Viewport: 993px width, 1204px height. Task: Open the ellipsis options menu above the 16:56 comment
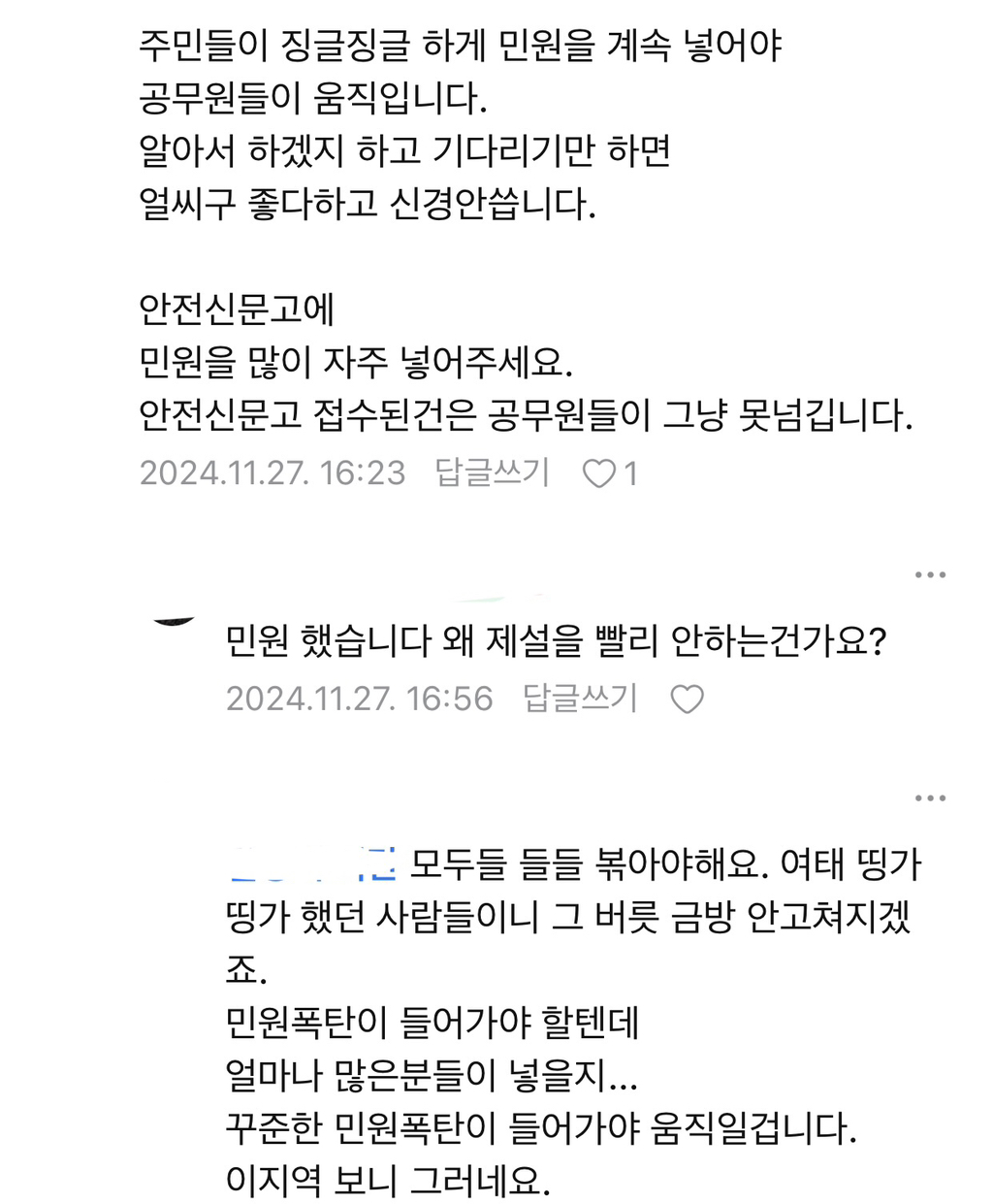pyautogui.click(x=932, y=573)
